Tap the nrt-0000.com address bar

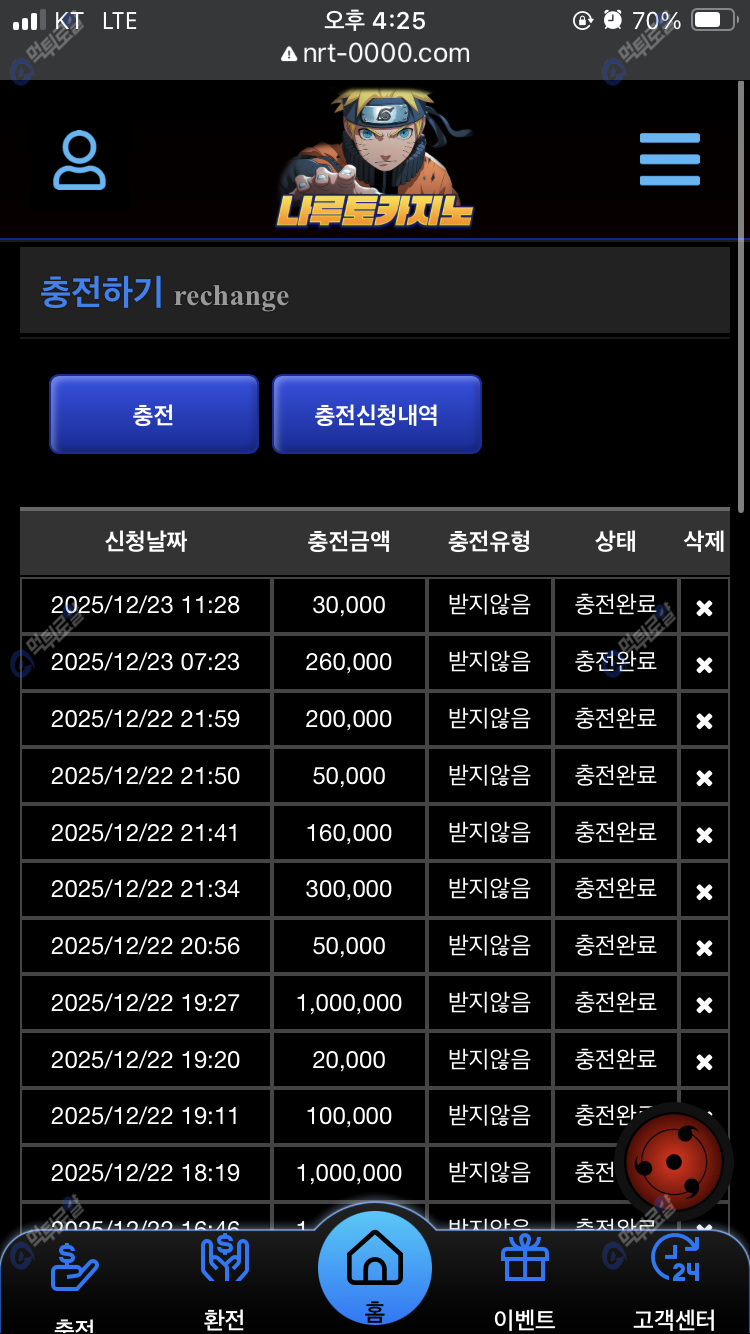tap(375, 53)
